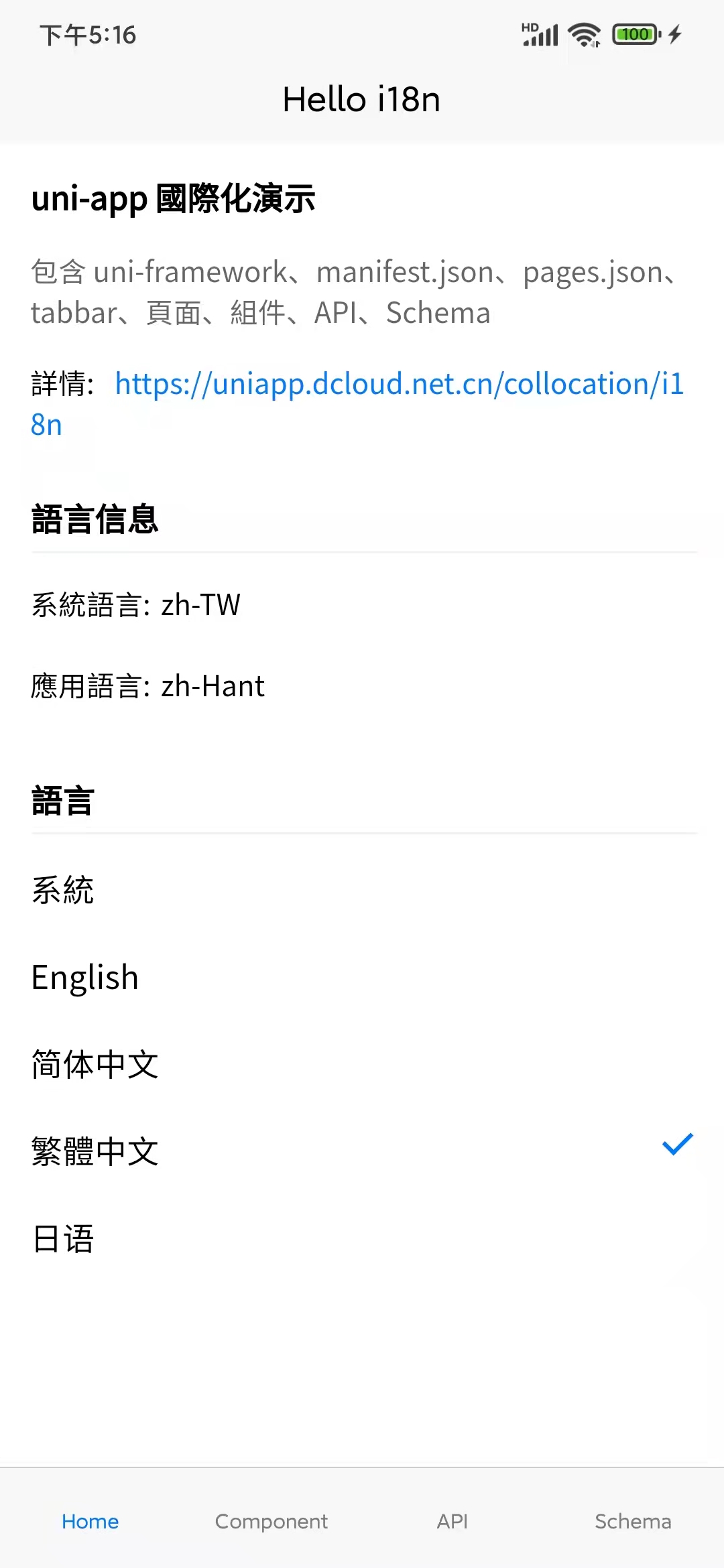724x1568 pixels.
Task: Switch to the Component tab
Action: [x=271, y=1521]
